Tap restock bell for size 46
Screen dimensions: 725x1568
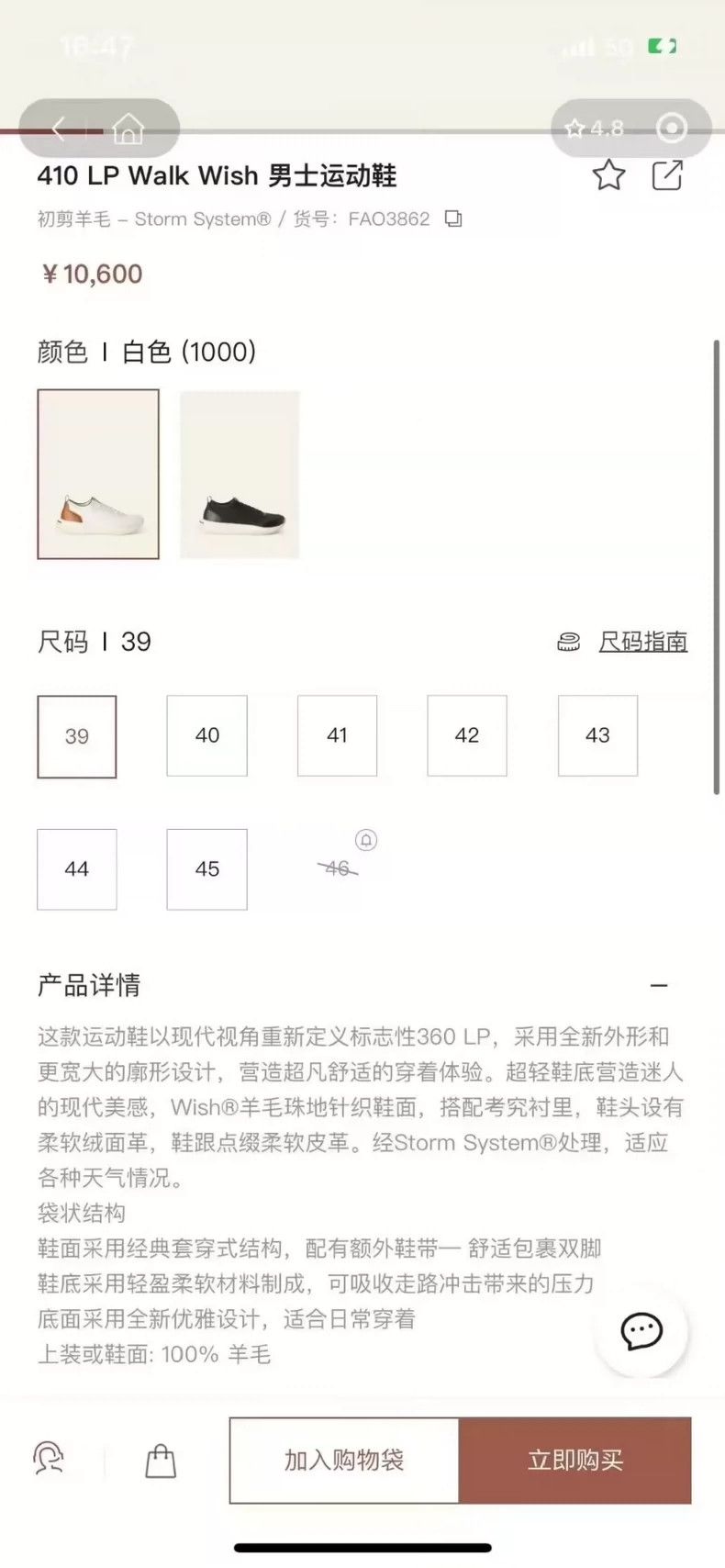[x=366, y=840]
